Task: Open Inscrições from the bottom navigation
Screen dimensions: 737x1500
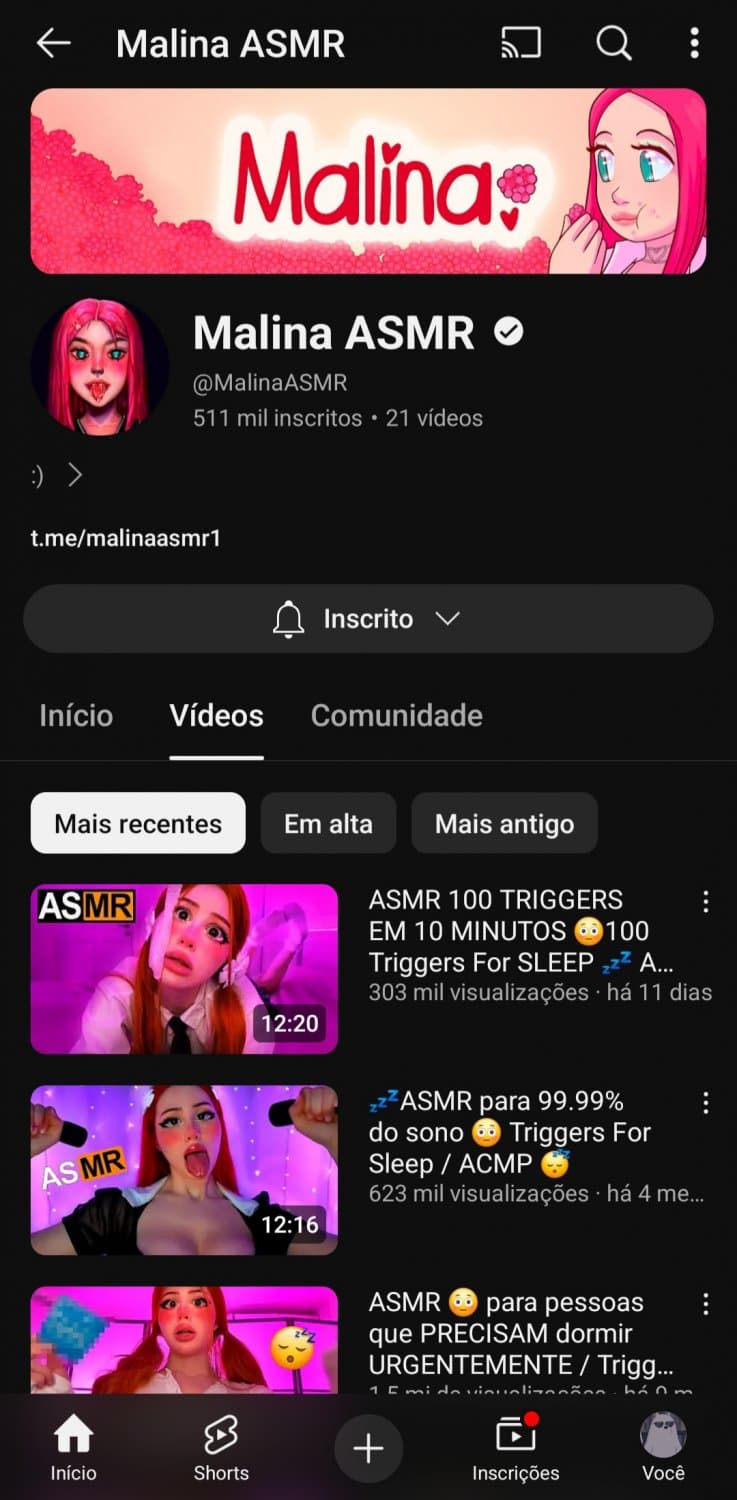Action: (515, 1447)
